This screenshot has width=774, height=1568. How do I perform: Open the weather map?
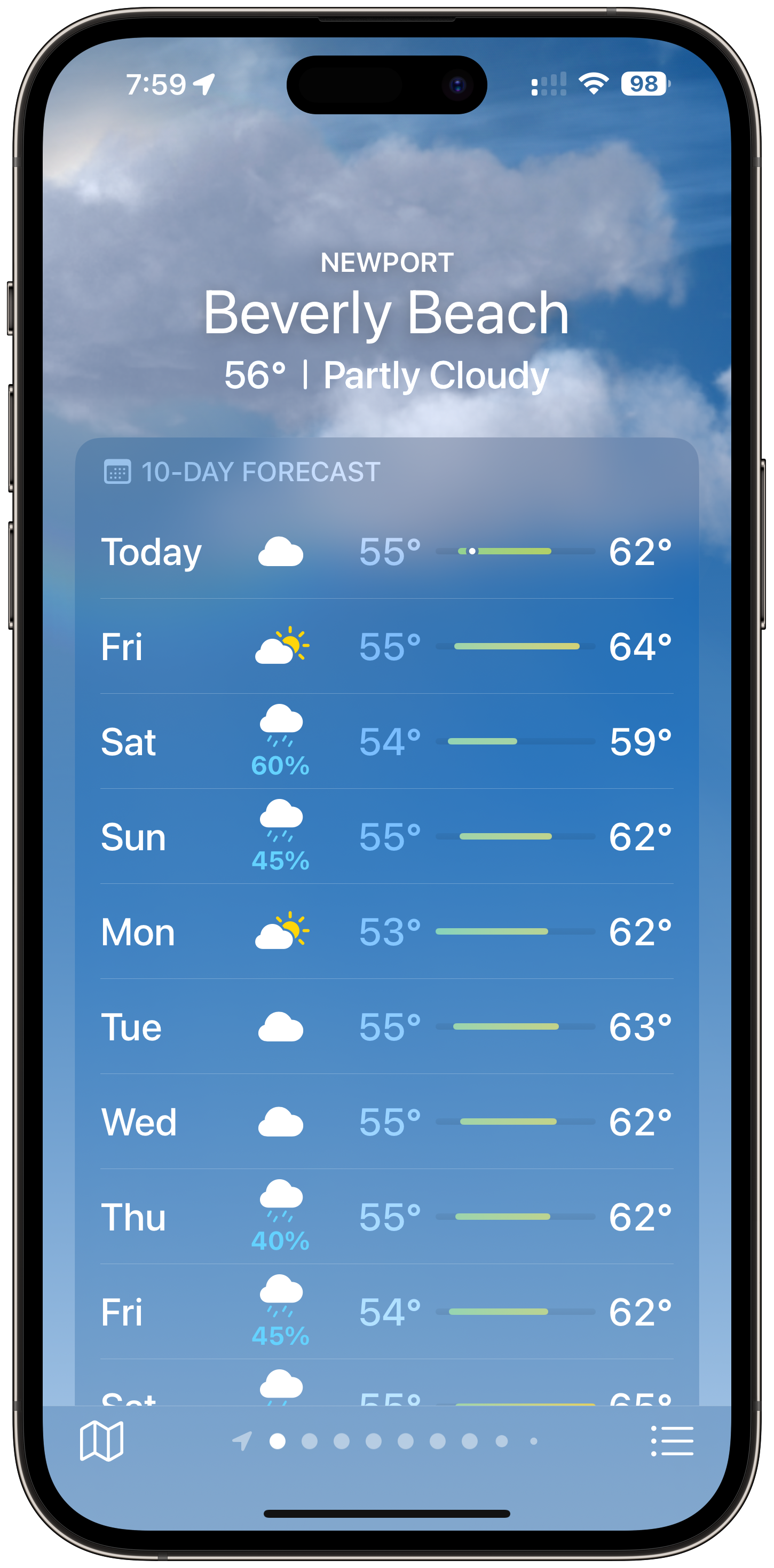point(101,1440)
